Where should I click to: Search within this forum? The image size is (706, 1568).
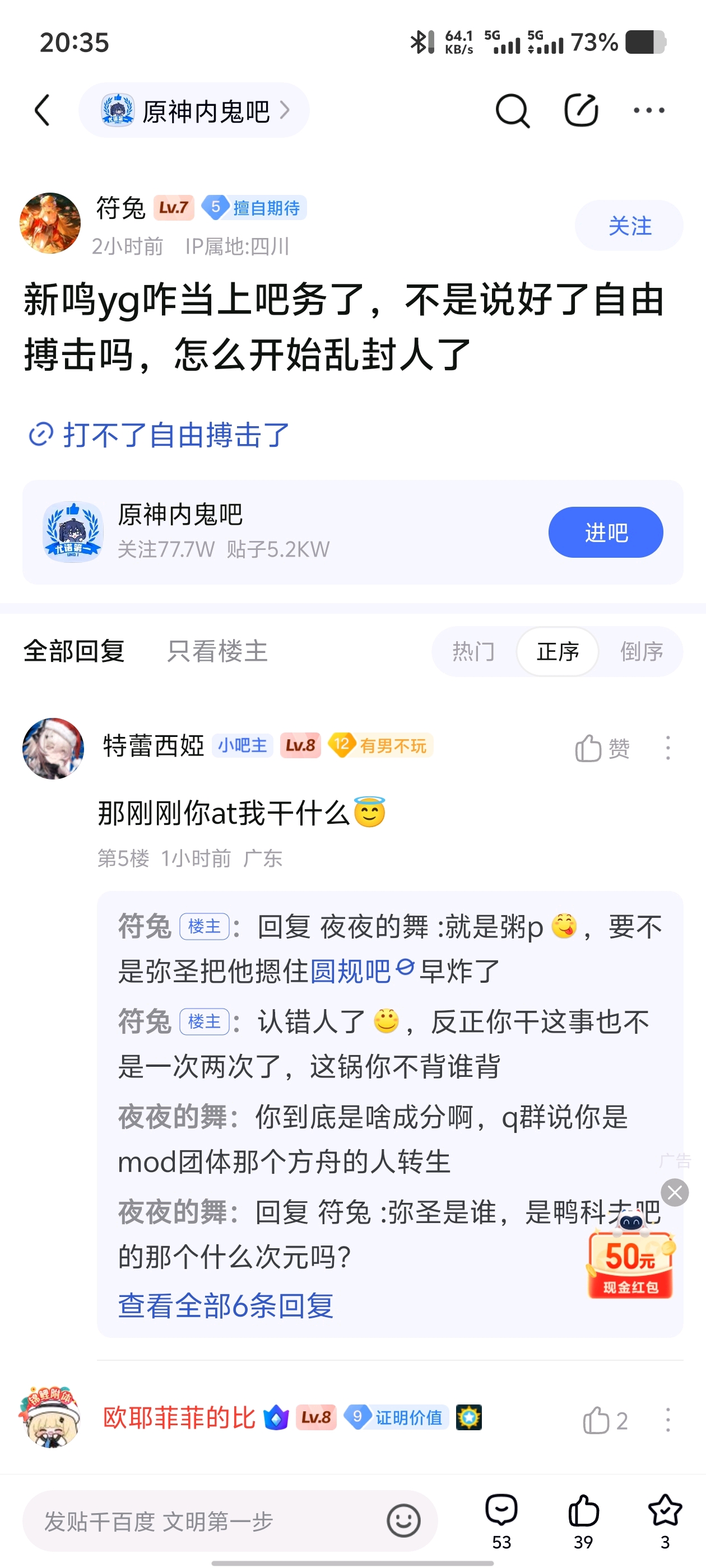point(512,111)
